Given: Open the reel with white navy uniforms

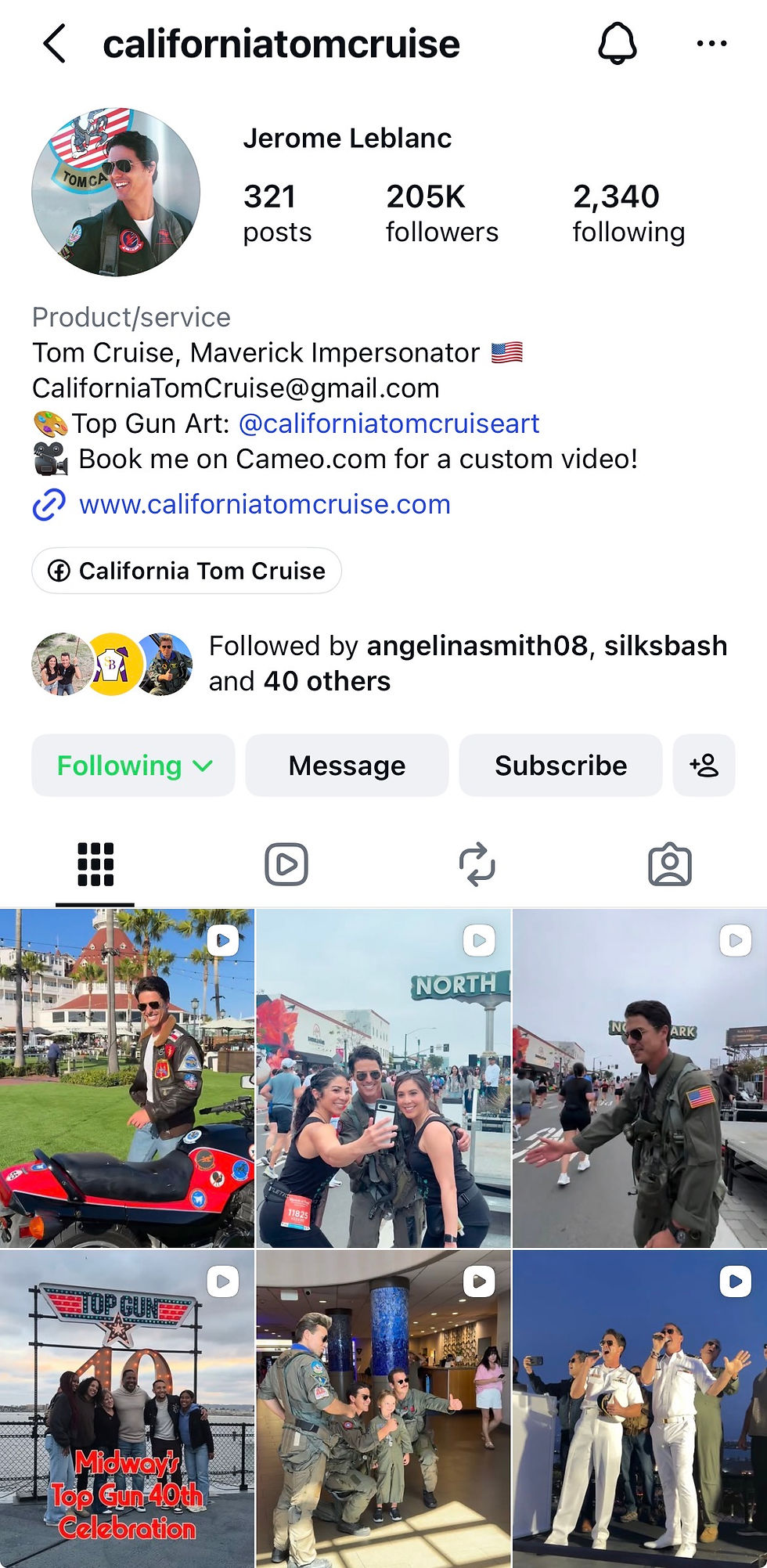Looking at the screenshot, I should pos(639,1408).
